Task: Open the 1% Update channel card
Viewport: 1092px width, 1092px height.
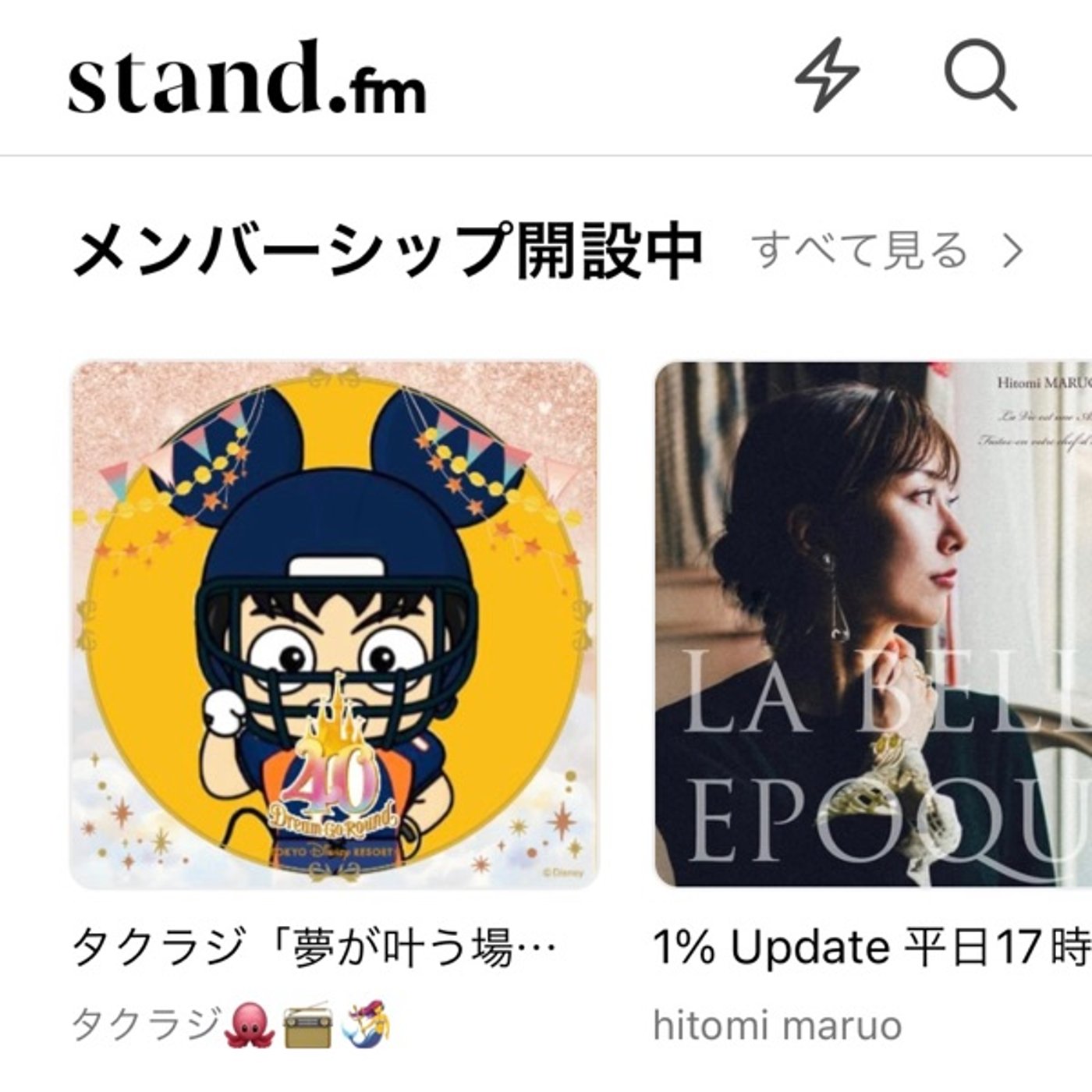Action: coord(874,624)
